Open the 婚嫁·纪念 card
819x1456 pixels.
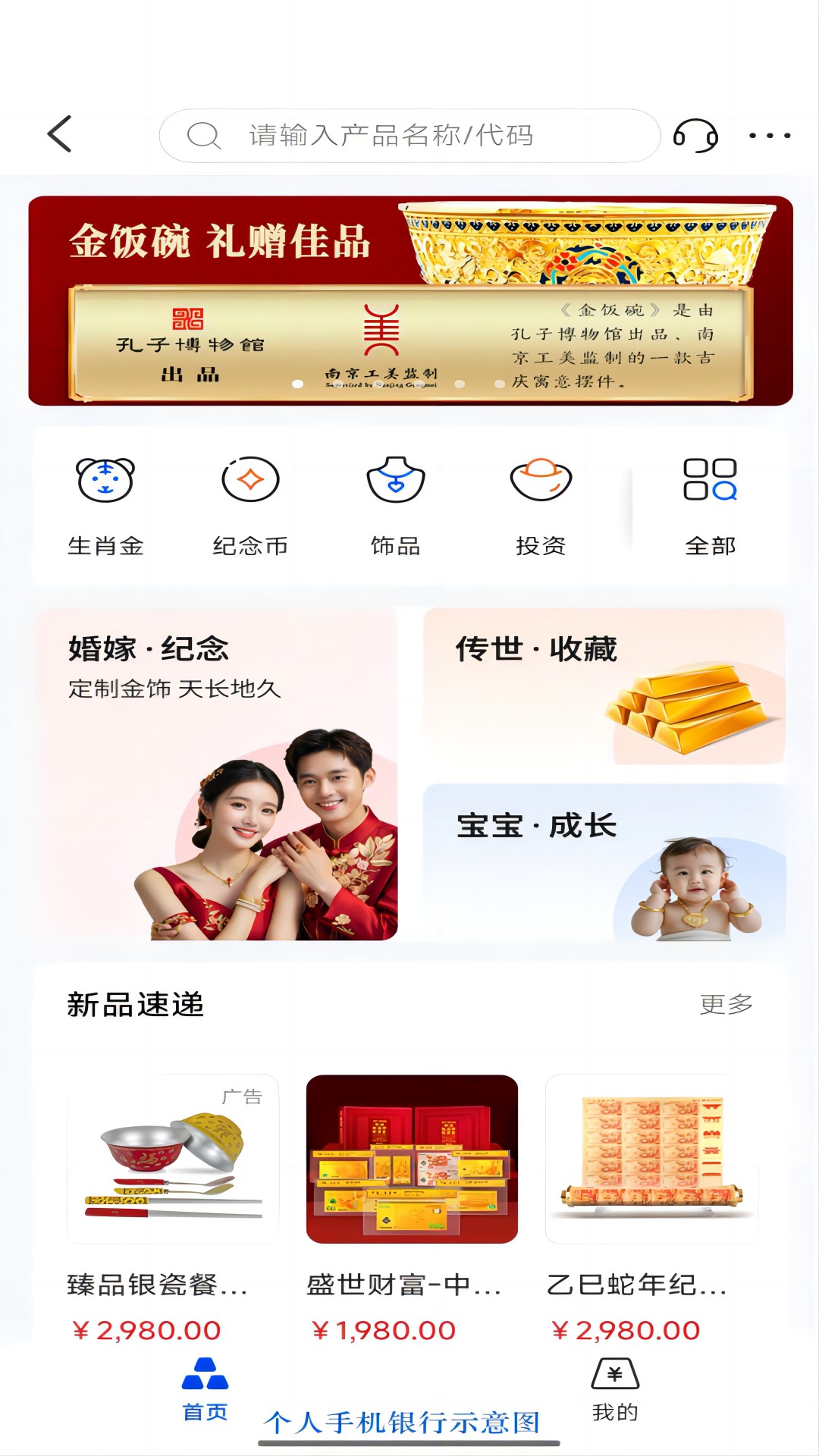click(x=216, y=774)
